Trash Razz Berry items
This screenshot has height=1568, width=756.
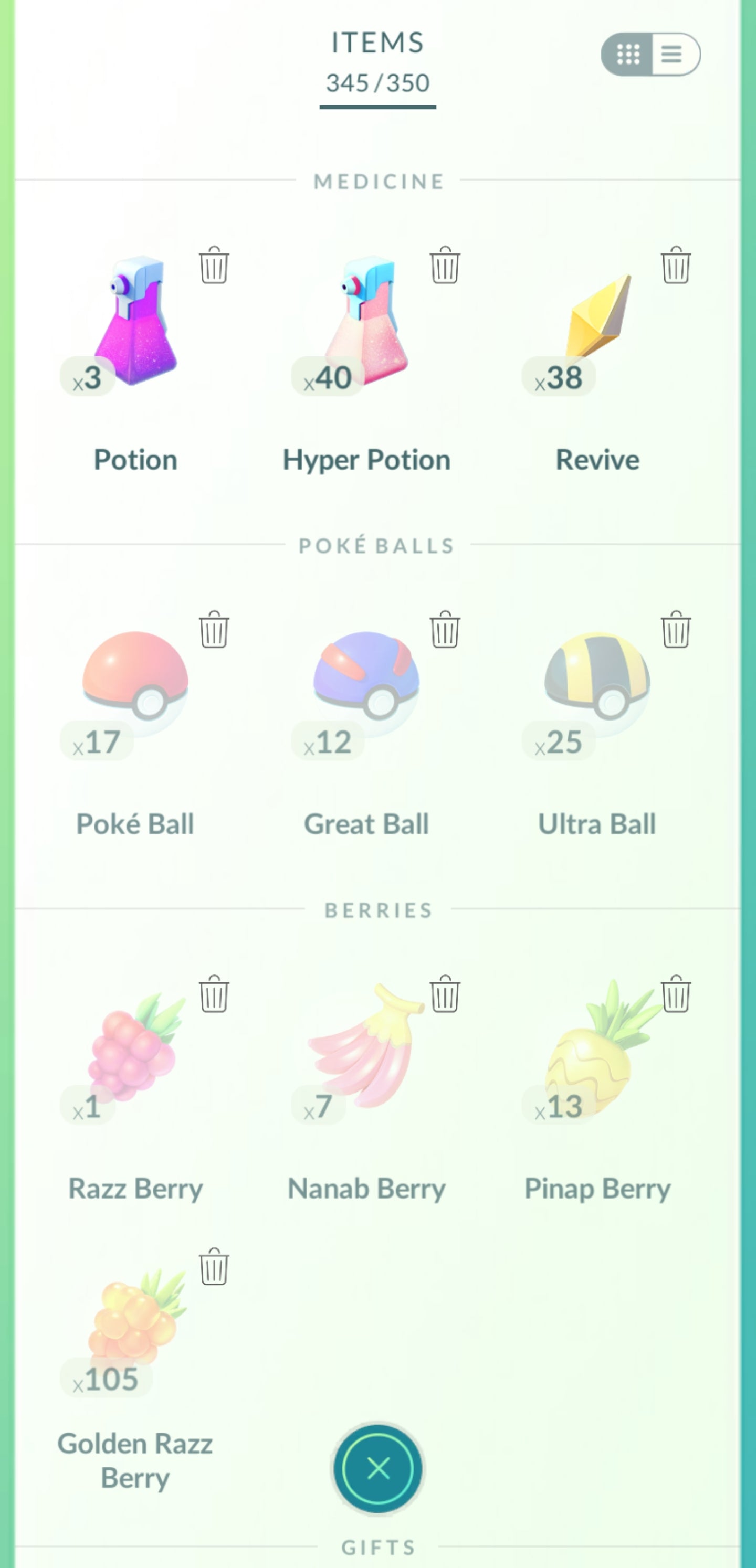(x=214, y=994)
